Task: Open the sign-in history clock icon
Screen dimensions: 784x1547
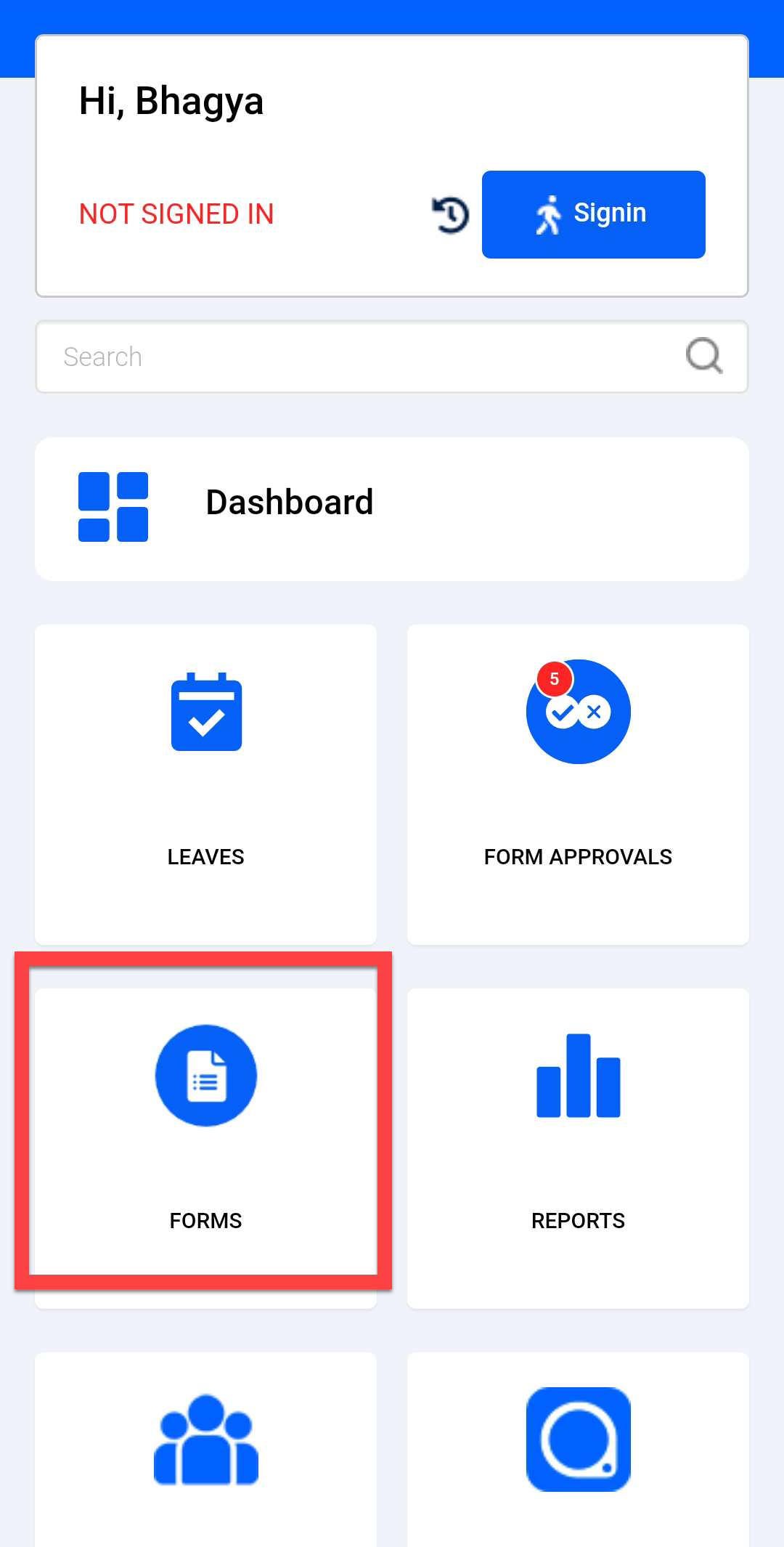Action: pos(451,215)
